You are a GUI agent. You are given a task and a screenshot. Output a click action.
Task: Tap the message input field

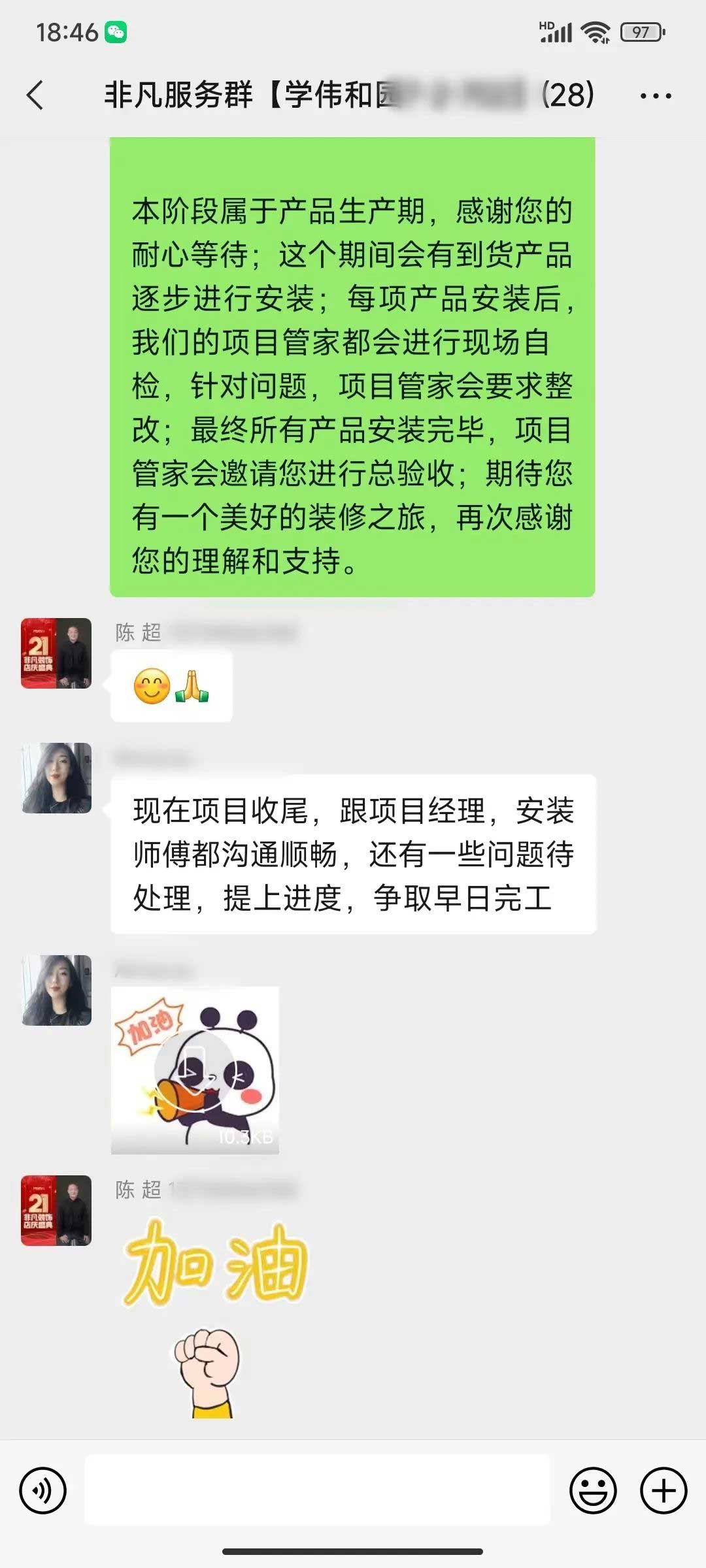tap(318, 1491)
